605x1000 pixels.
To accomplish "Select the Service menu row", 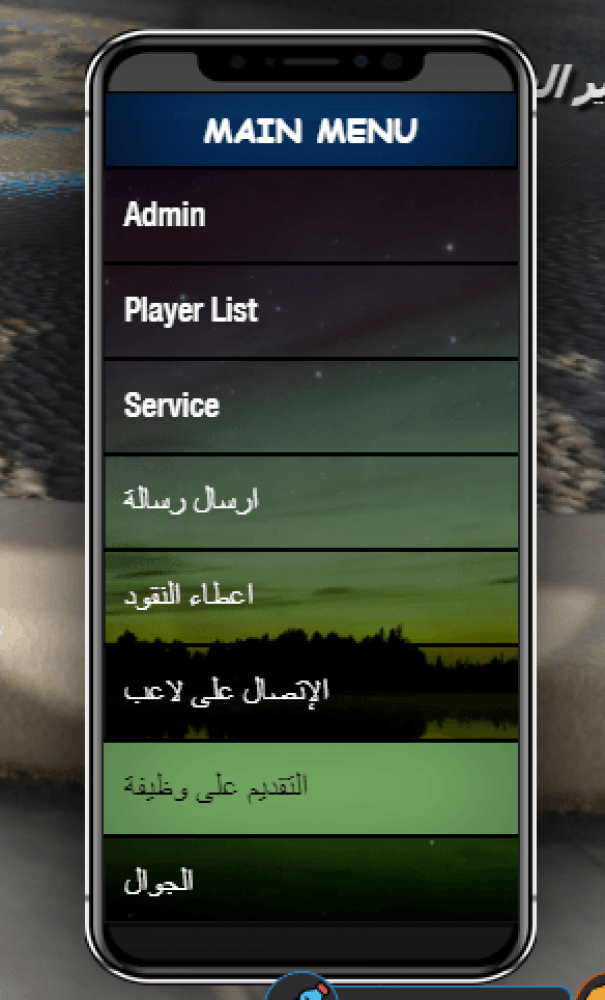I will click(x=310, y=406).
